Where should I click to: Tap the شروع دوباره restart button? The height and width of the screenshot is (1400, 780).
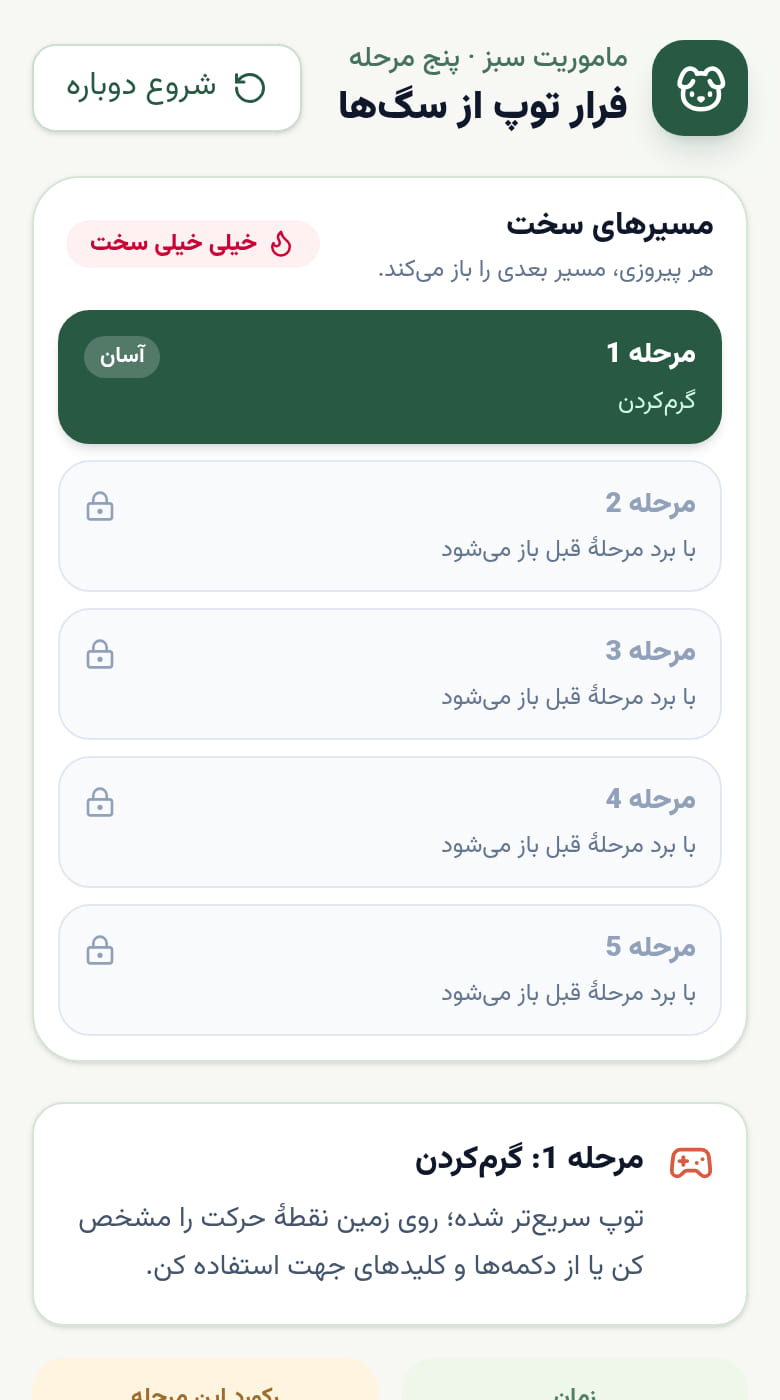point(167,88)
